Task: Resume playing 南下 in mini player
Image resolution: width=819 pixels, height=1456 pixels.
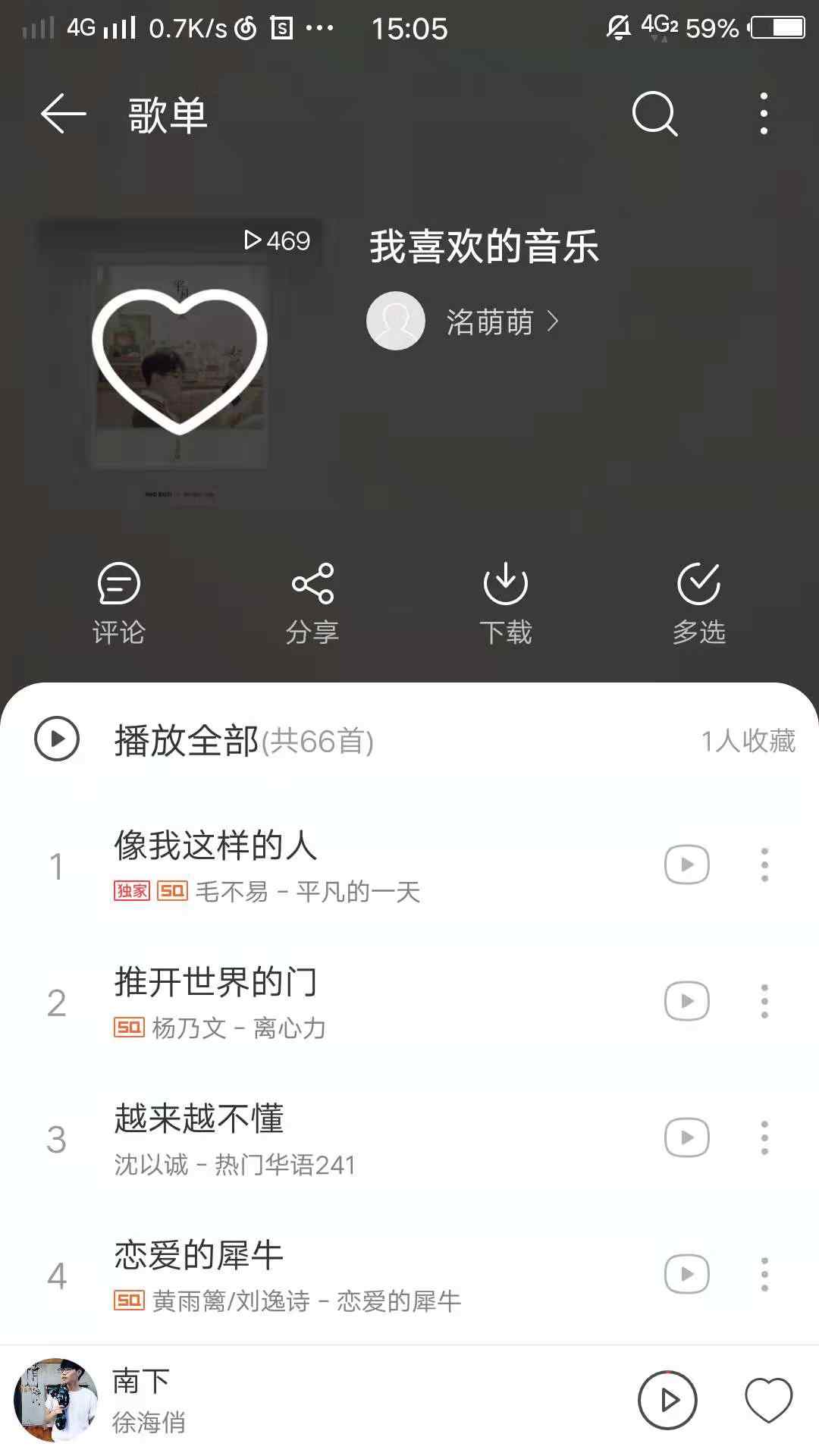Action: 667,1400
